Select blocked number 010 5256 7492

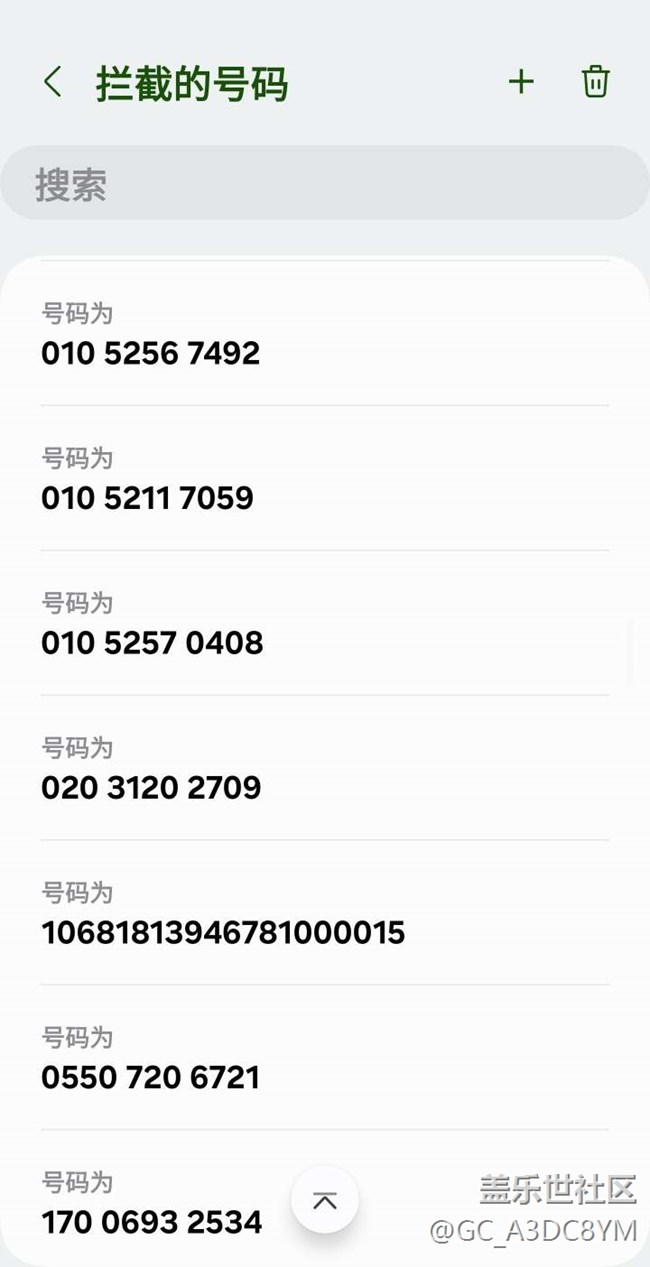coord(325,334)
